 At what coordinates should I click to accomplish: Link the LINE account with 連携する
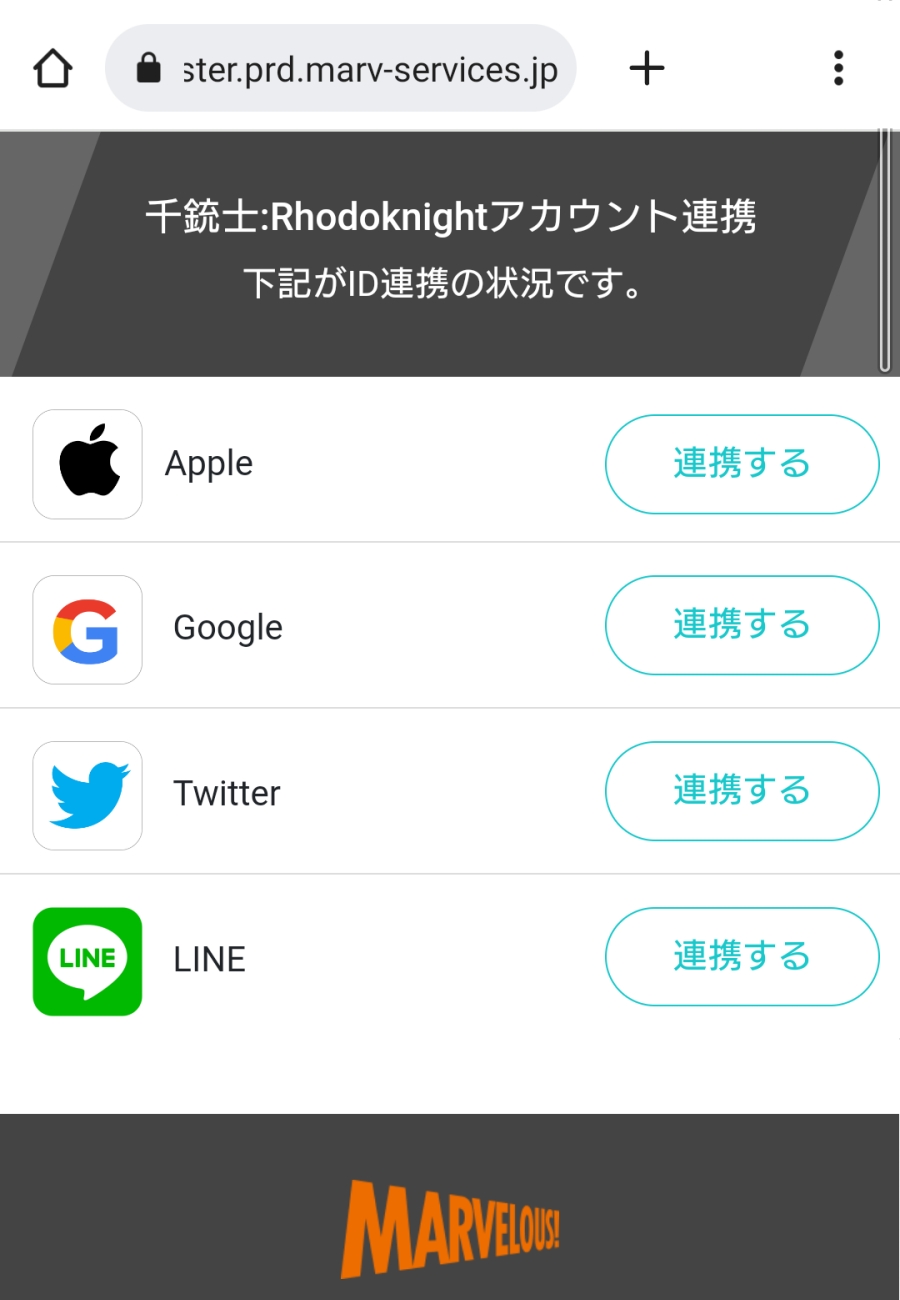[741, 957]
